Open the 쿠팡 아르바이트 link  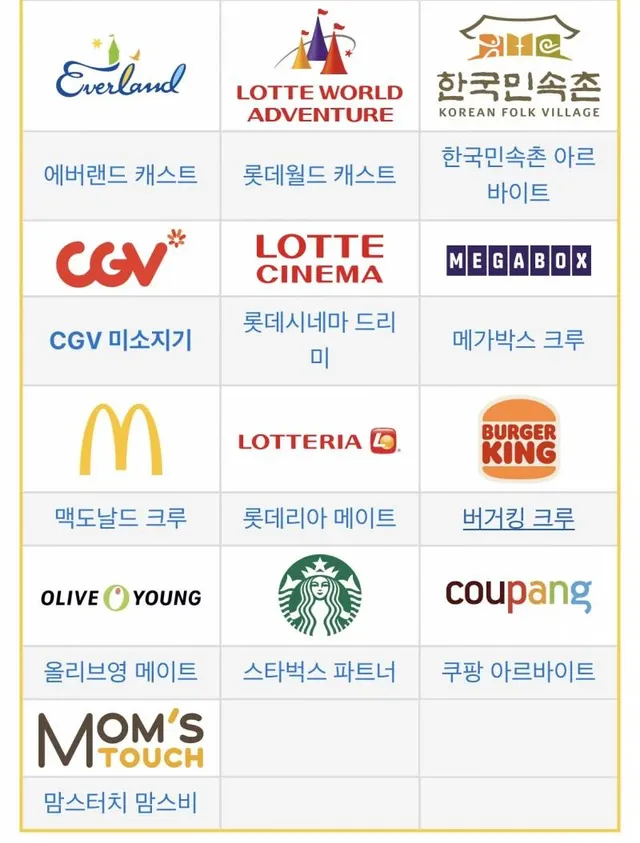(x=518, y=670)
